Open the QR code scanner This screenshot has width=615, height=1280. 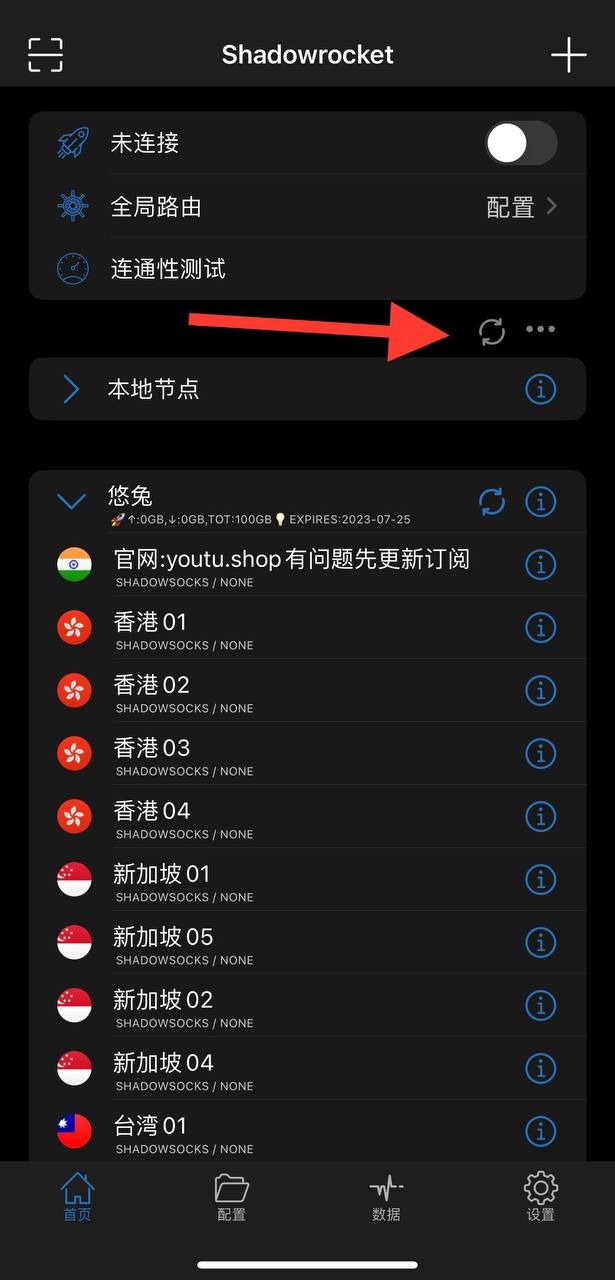tap(45, 54)
